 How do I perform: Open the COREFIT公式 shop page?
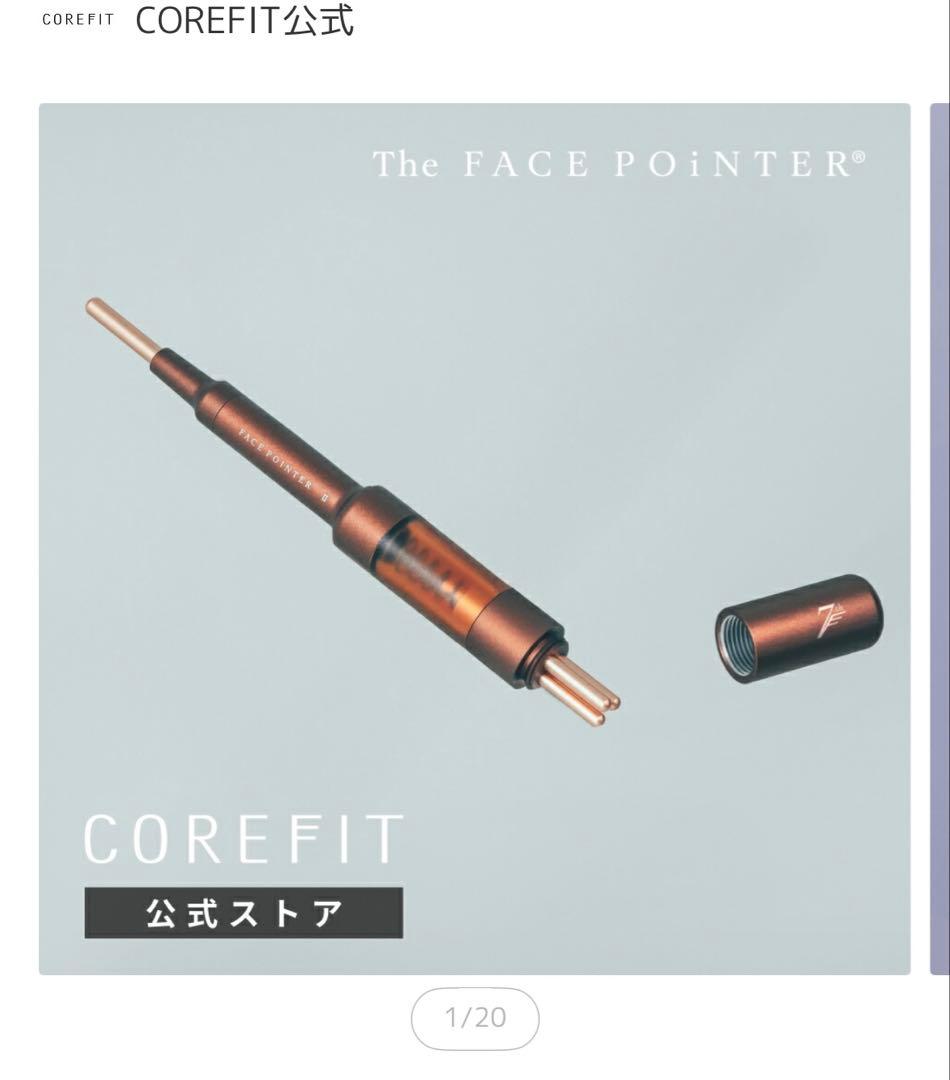[x=244, y=21]
